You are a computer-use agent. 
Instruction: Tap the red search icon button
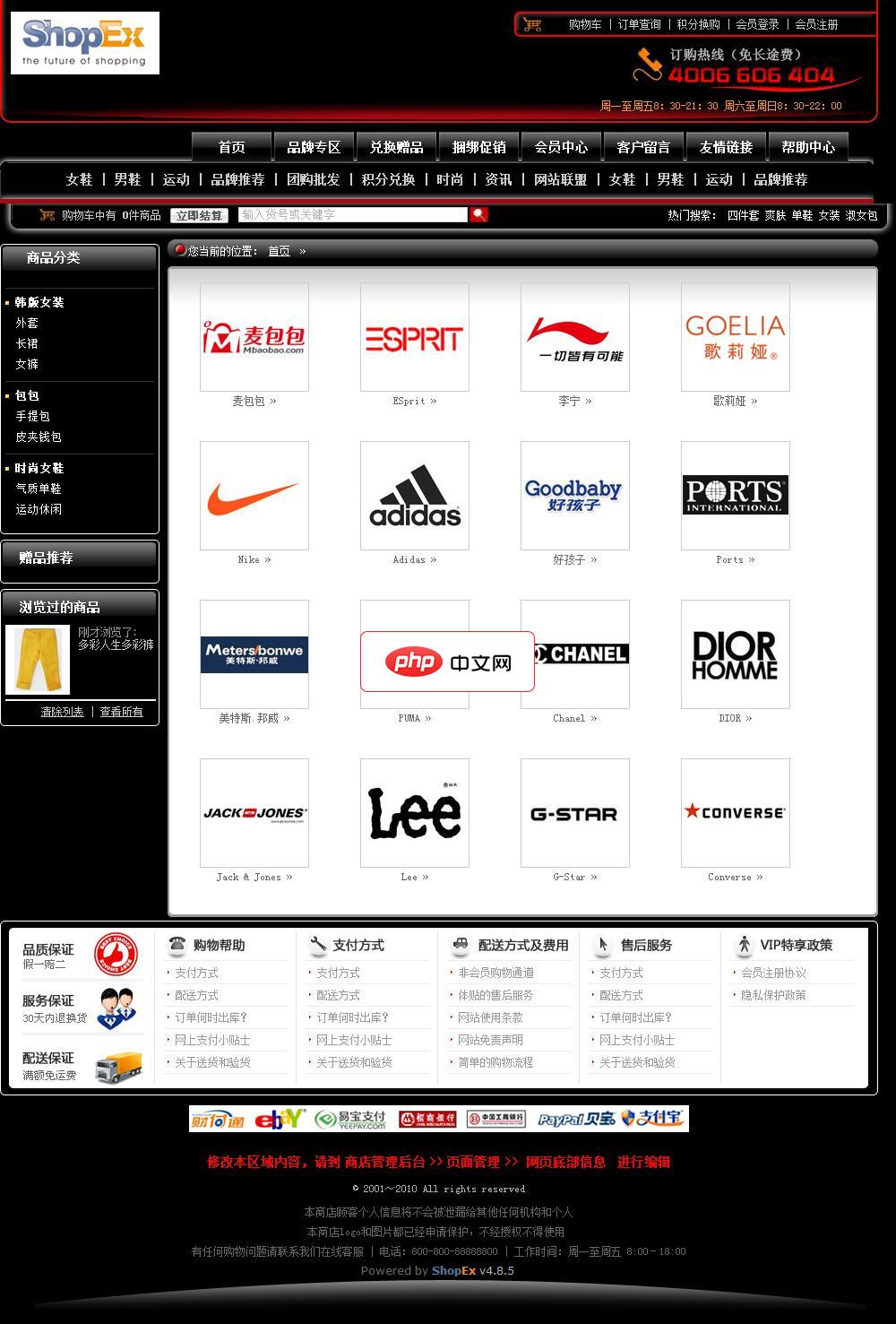[x=479, y=214]
